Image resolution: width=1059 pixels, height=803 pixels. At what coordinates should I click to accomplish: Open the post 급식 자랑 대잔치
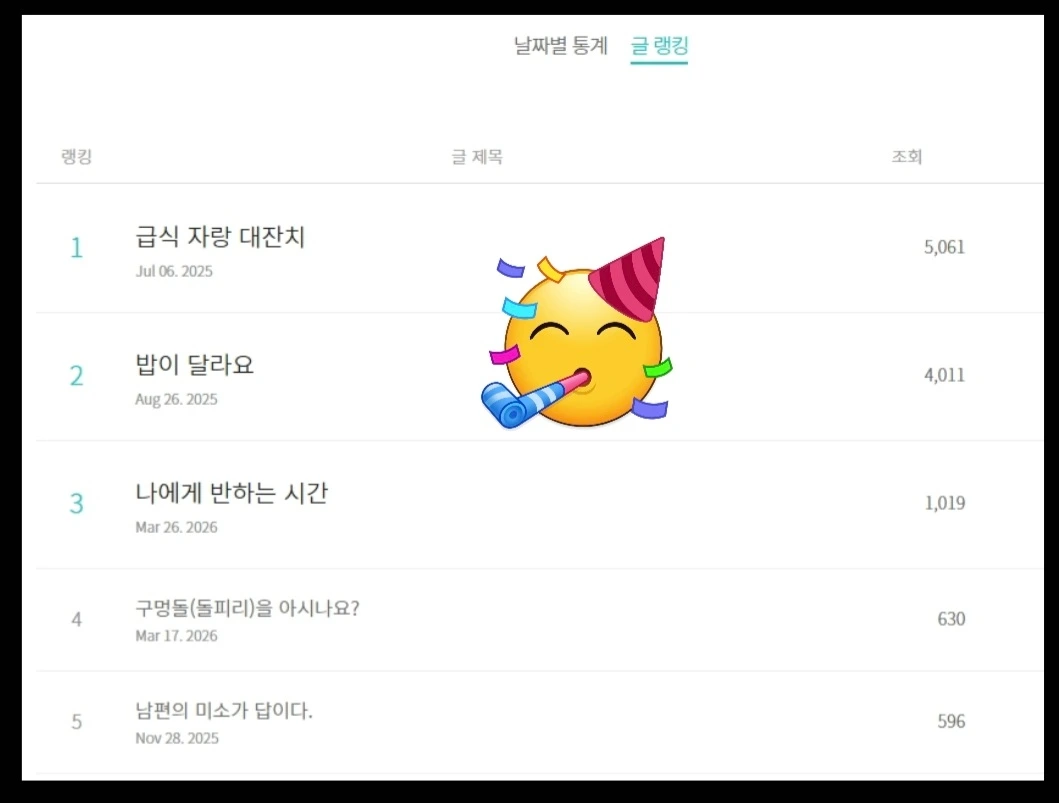(x=220, y=237)
